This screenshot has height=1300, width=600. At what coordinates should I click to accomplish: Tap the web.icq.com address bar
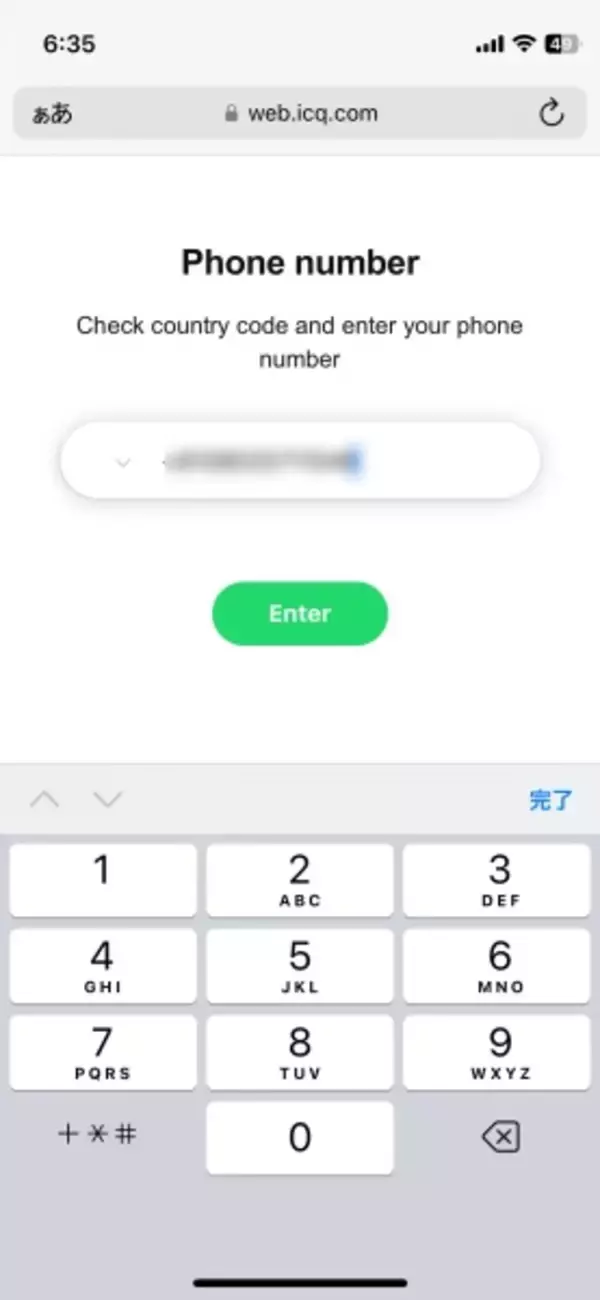click(x=300, y=114)
